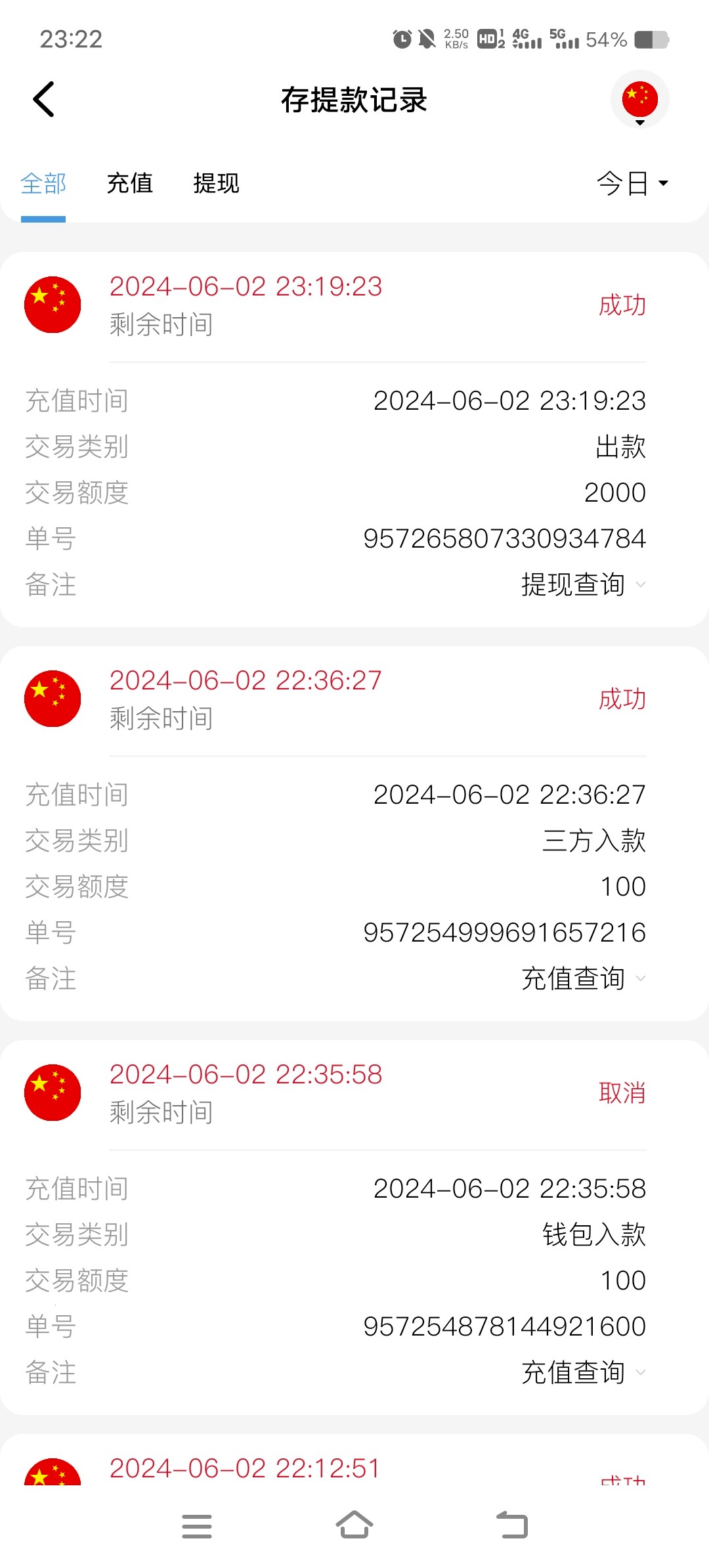The width and height of the screenshot is (709, 1568).
Task: Switch to the 全部 tab
Action: point(43,184)
